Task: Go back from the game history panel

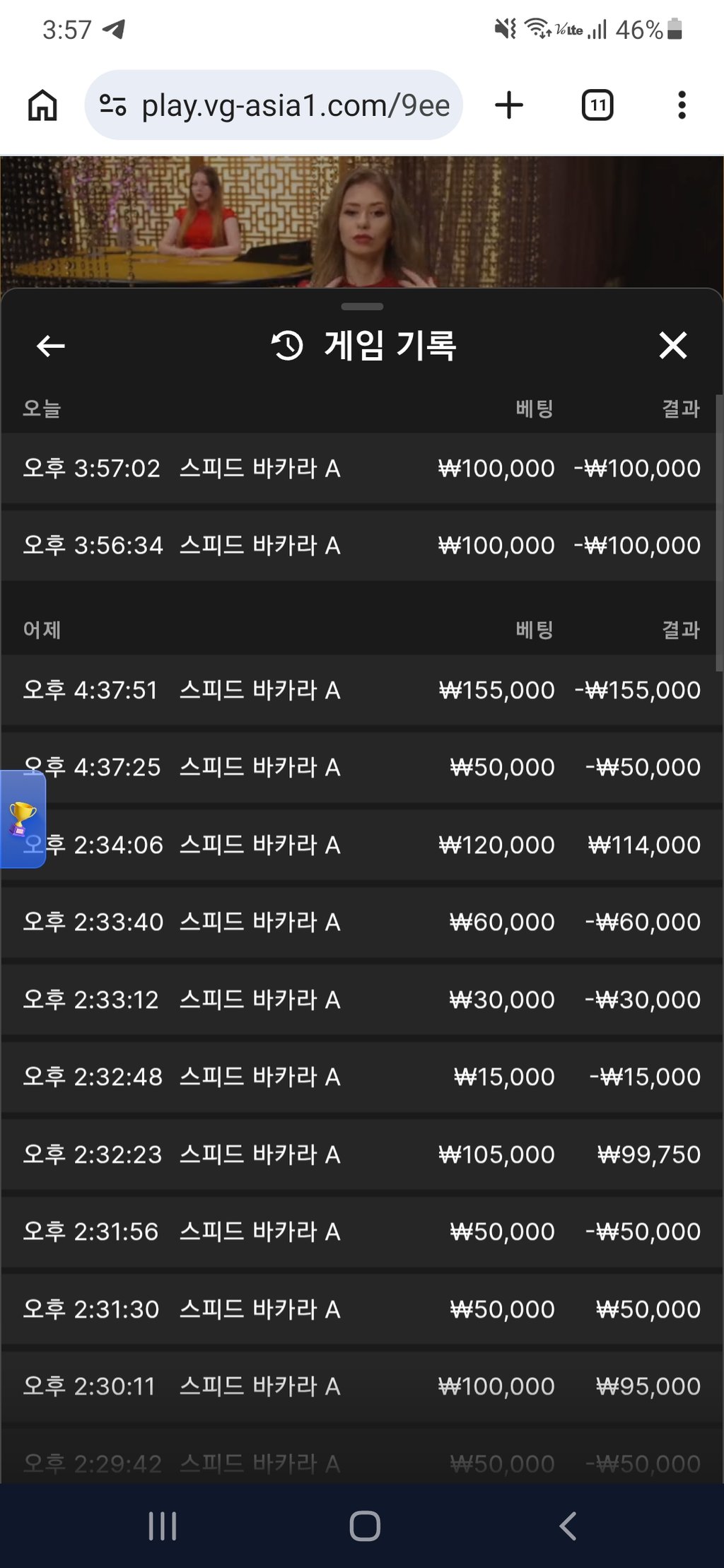Action: [50, 346]
